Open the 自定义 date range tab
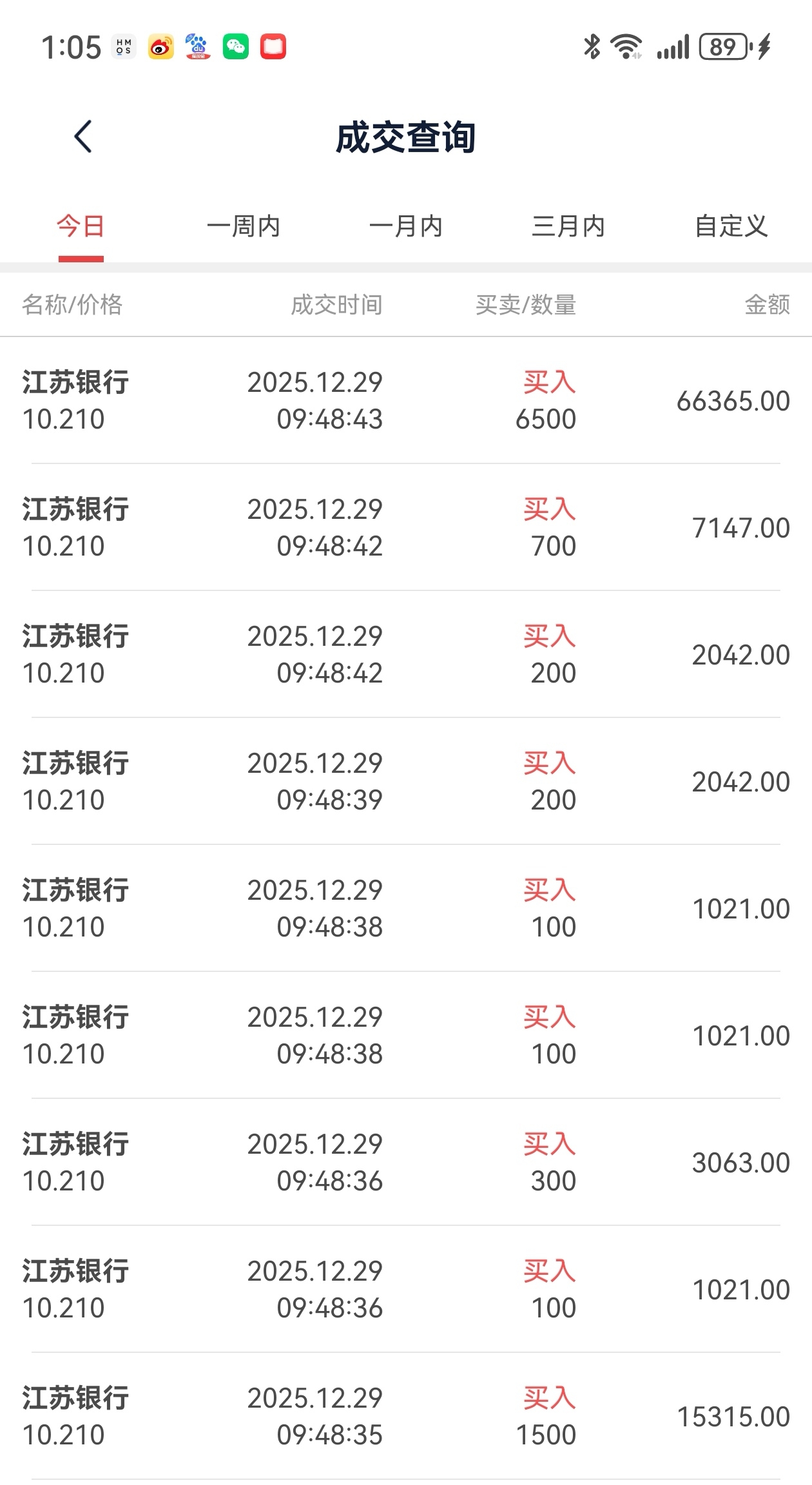The width and height of the screenshot is (812, 1485). click(x=731, y=227)
